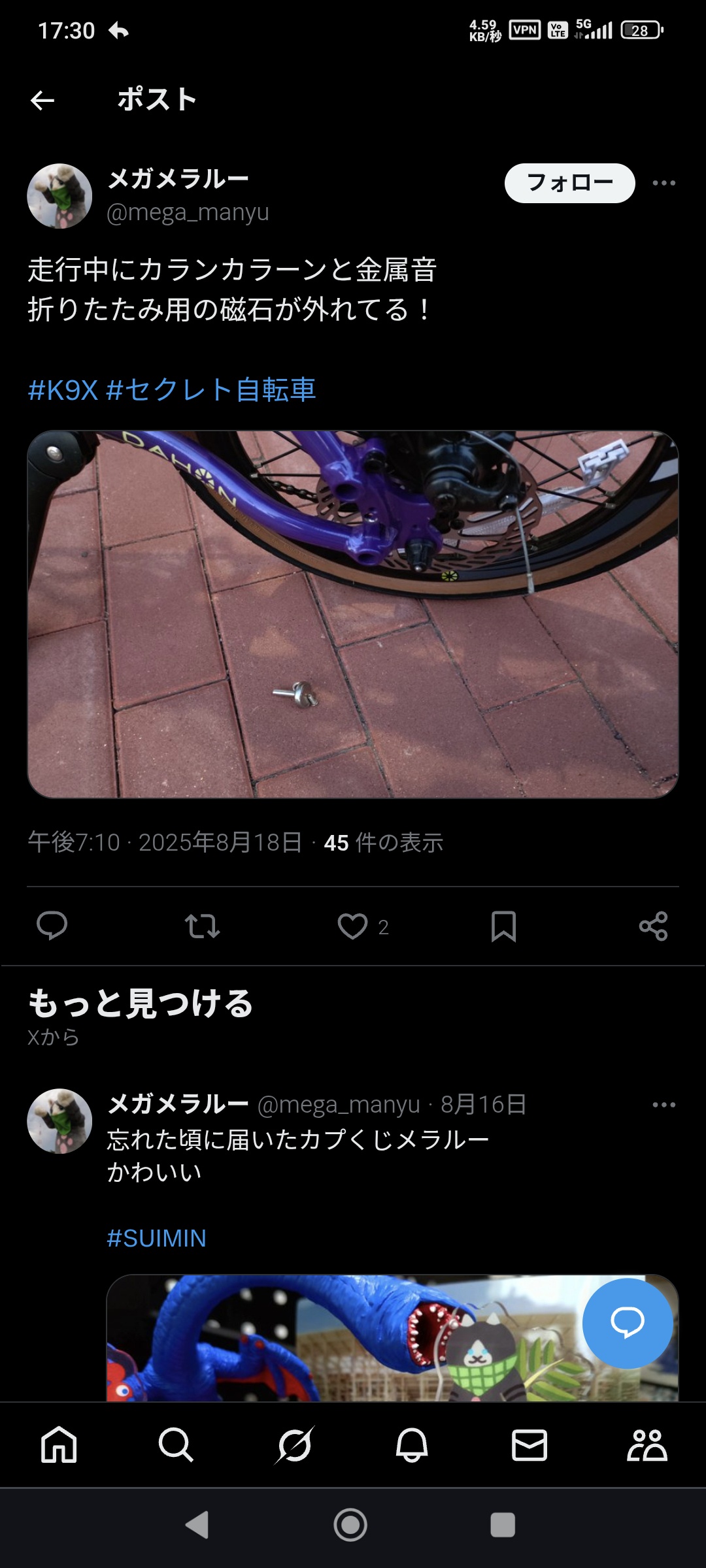Viewport: 706px width, 1568px height.
Task: Bookmark the main post
Action: (x=503, y=926)
